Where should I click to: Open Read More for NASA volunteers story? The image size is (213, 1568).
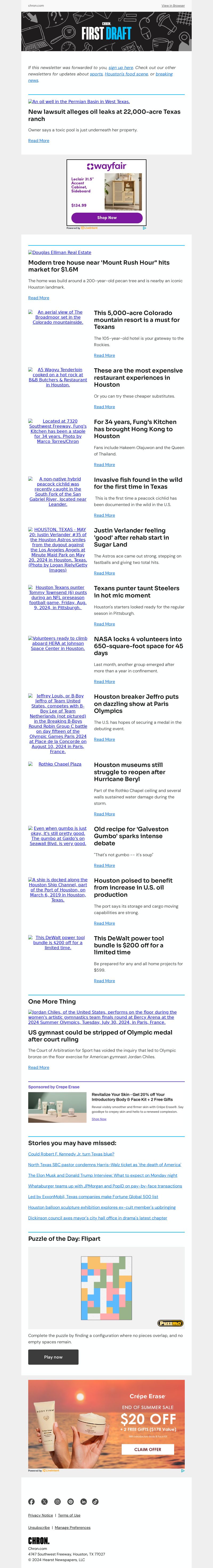pos(104,682)
